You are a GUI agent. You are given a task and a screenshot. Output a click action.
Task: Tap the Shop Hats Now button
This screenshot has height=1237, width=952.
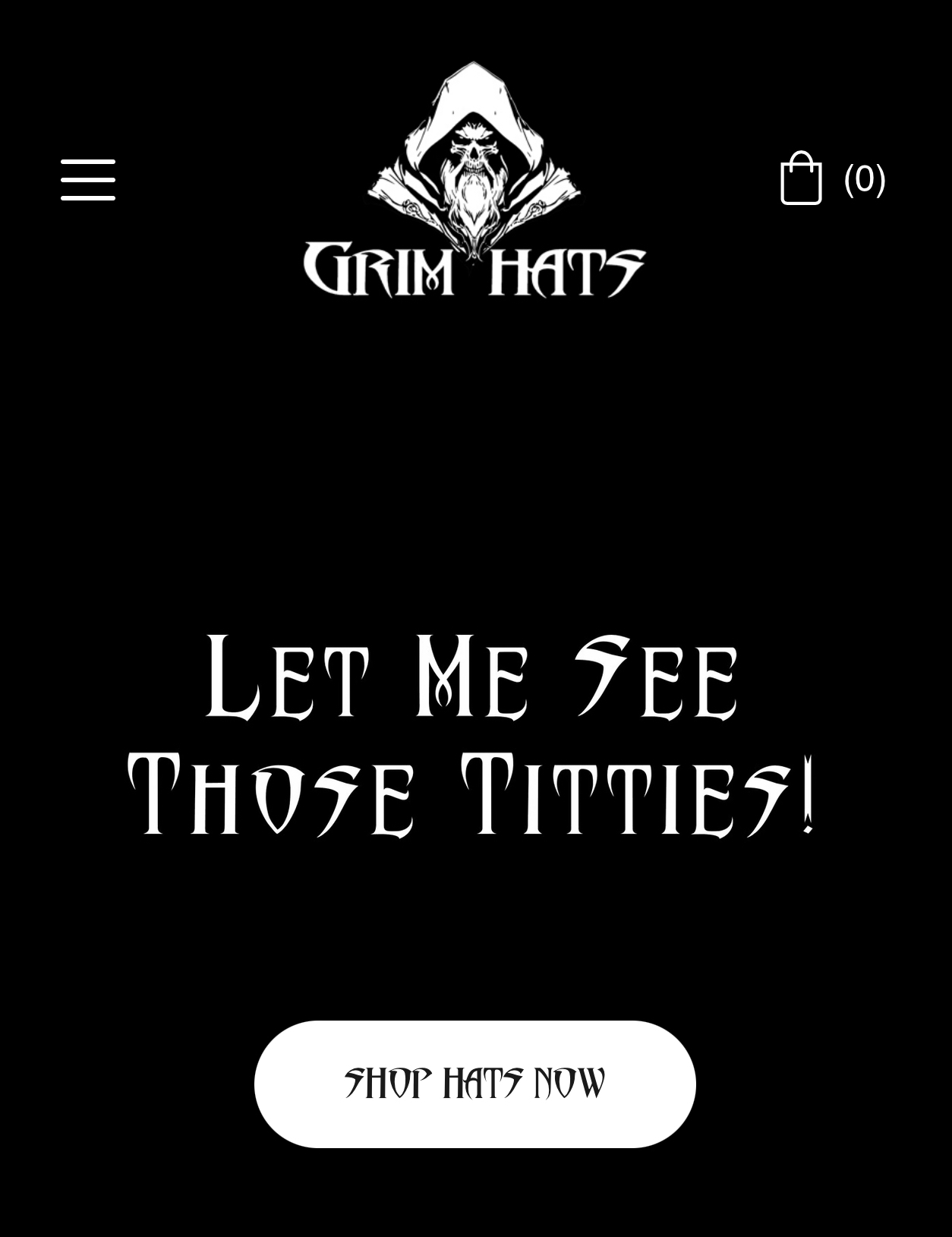point(474,1083)
